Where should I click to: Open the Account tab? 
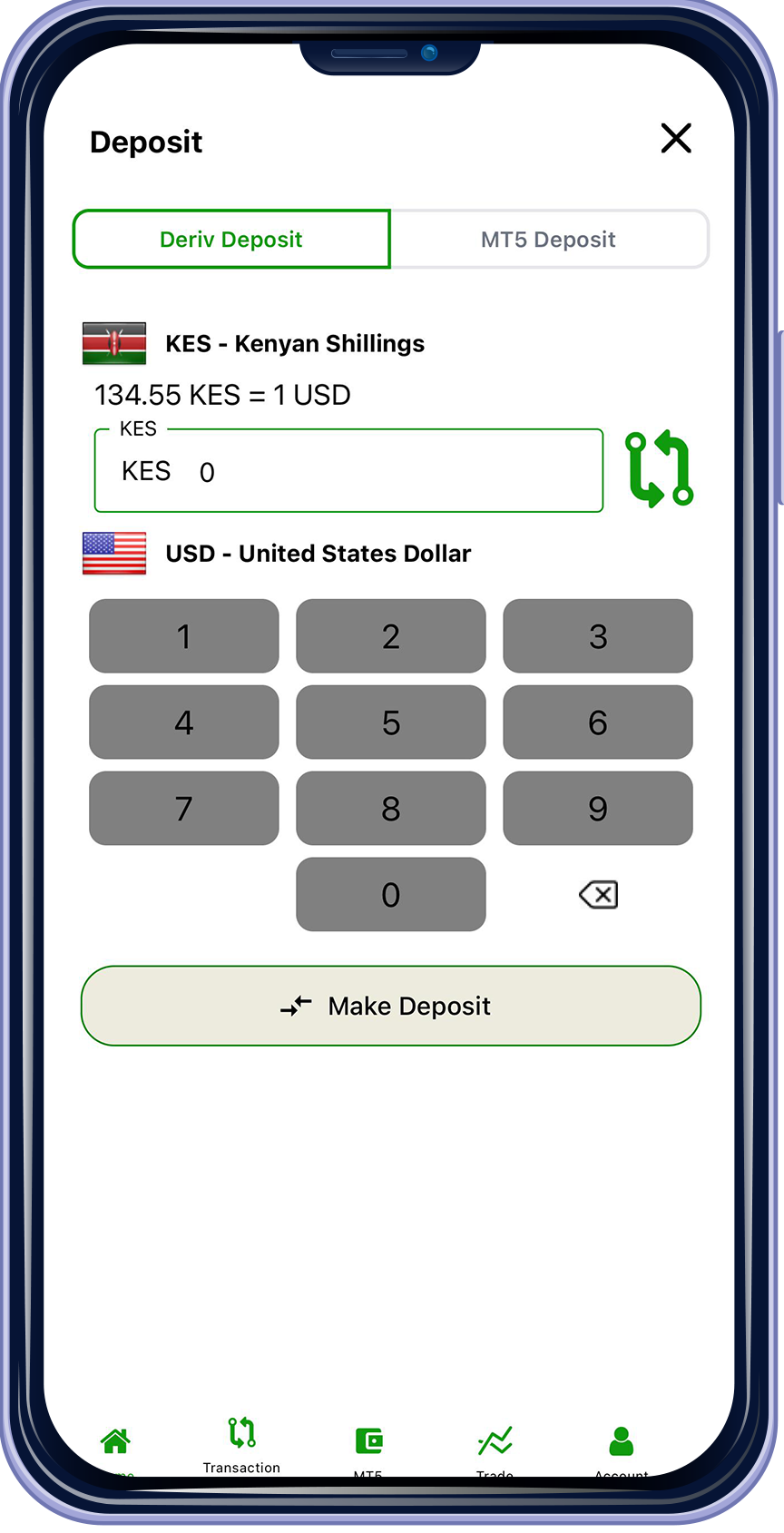[622, 1443]
